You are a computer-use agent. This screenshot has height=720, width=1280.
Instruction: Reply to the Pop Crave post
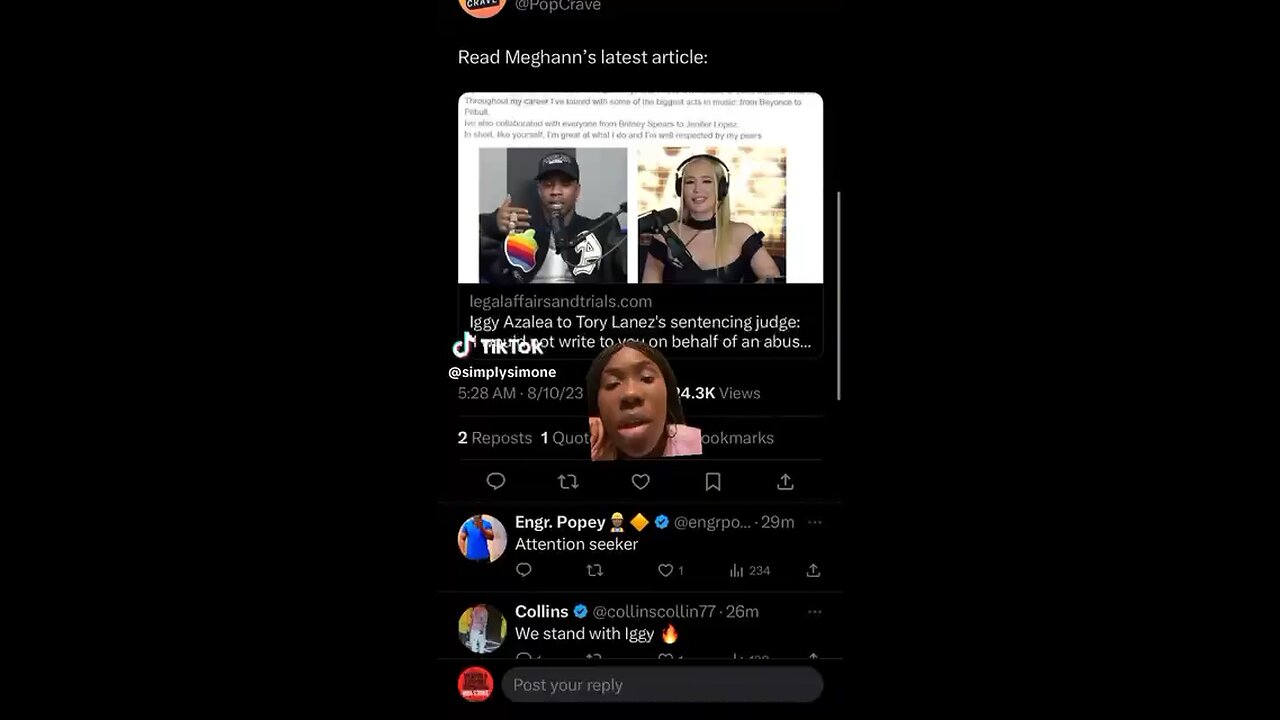[496, 482]
